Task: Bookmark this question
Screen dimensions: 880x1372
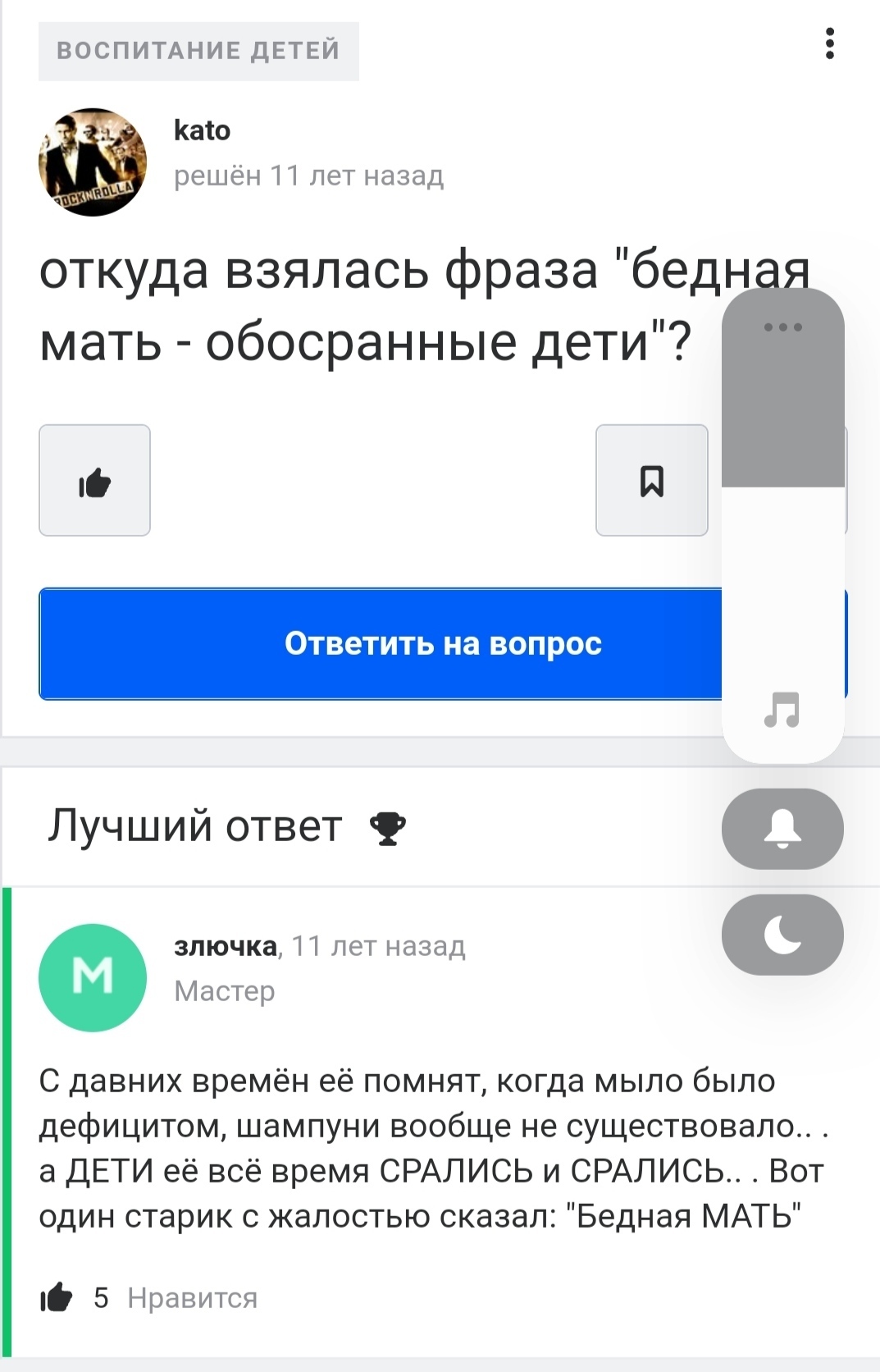Action: tap(651, 481)
